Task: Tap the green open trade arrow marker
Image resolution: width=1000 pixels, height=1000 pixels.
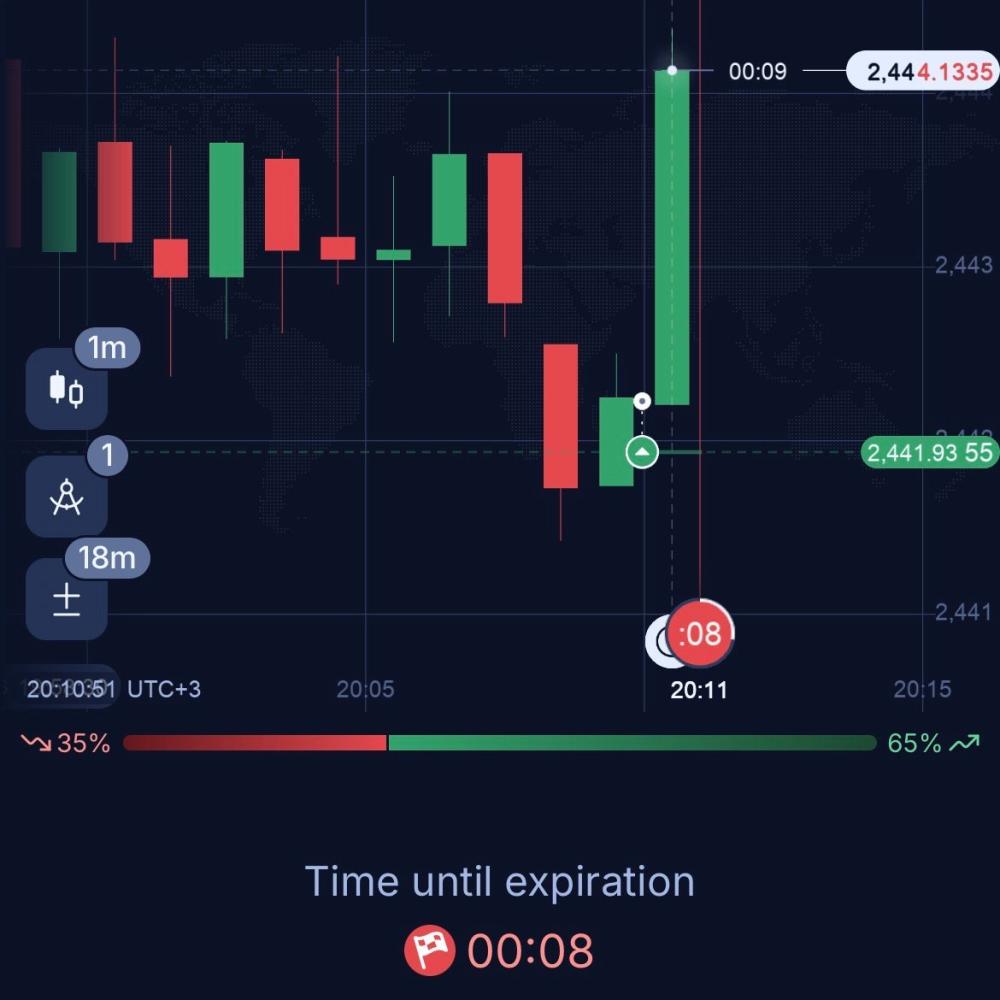Action: [x=642, y=452]
